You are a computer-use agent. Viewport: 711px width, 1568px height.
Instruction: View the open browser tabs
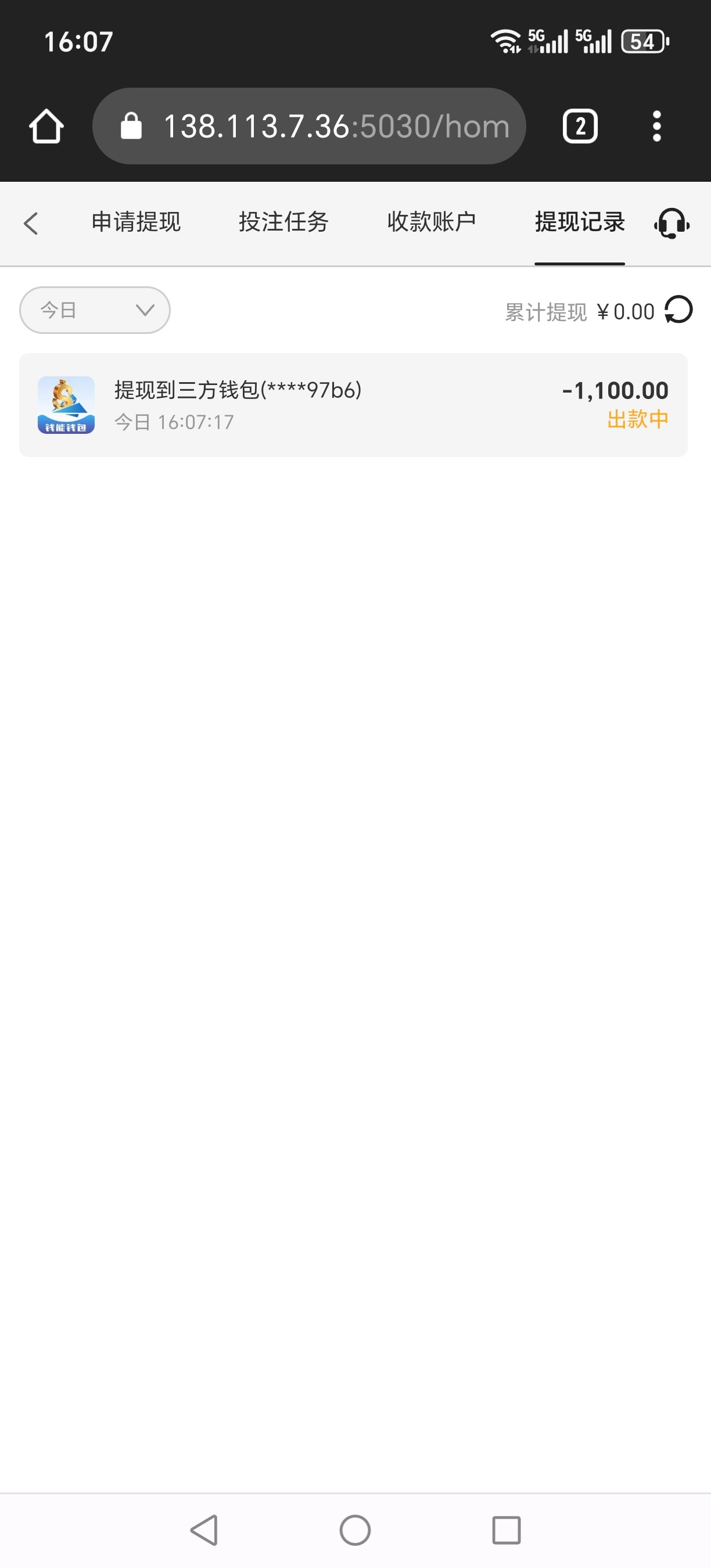(x=580, y=127)
